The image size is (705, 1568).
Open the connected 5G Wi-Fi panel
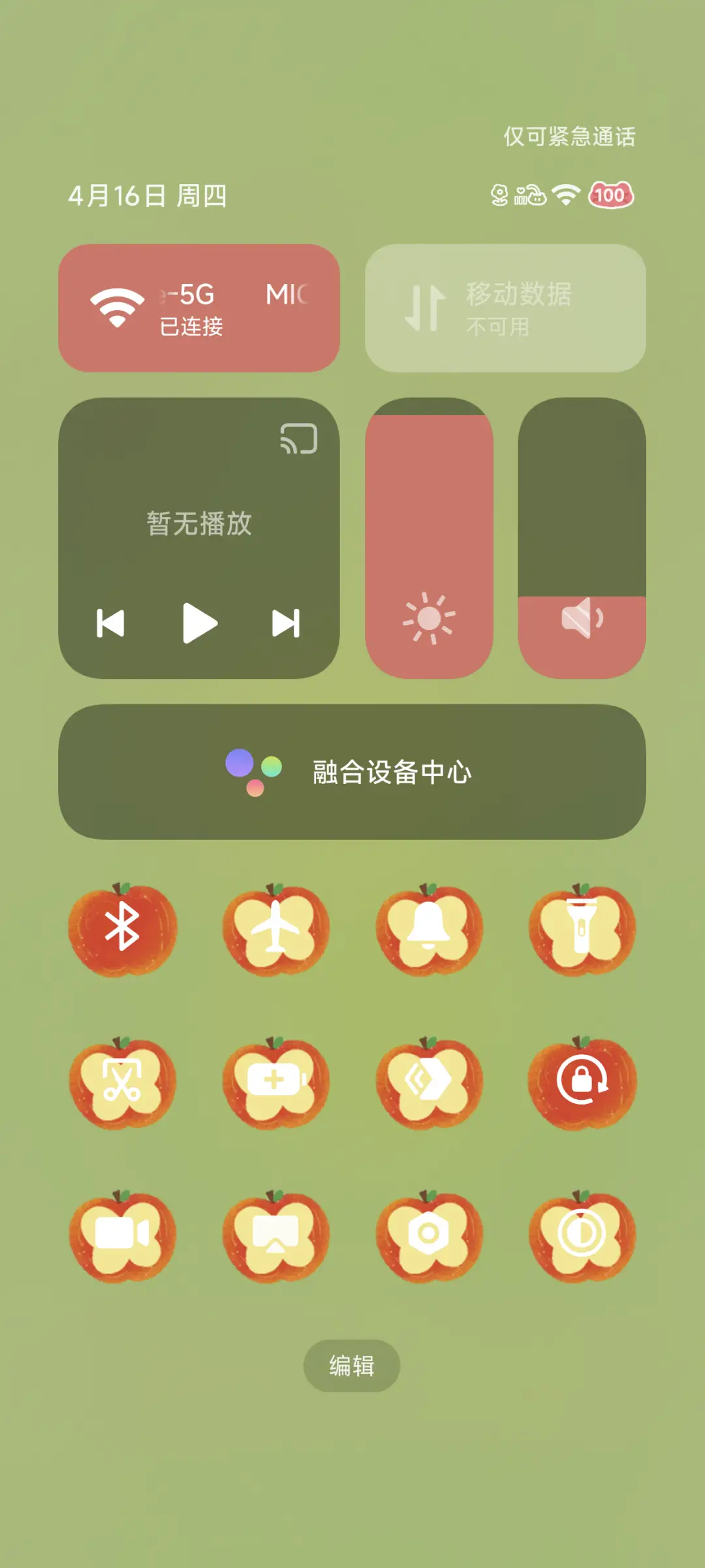coord(199,307)
